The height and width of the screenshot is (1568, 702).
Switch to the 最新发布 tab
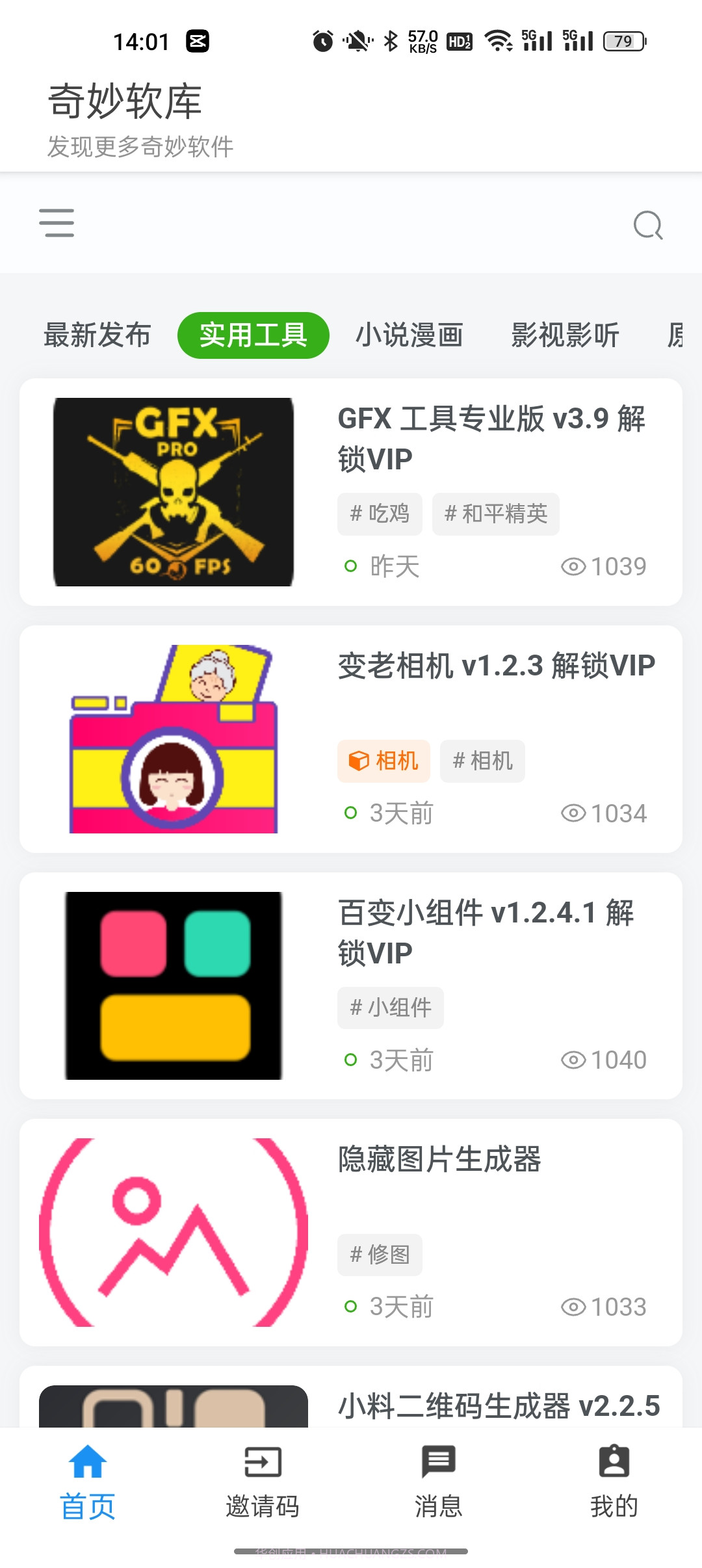click(x=96, y=335)
